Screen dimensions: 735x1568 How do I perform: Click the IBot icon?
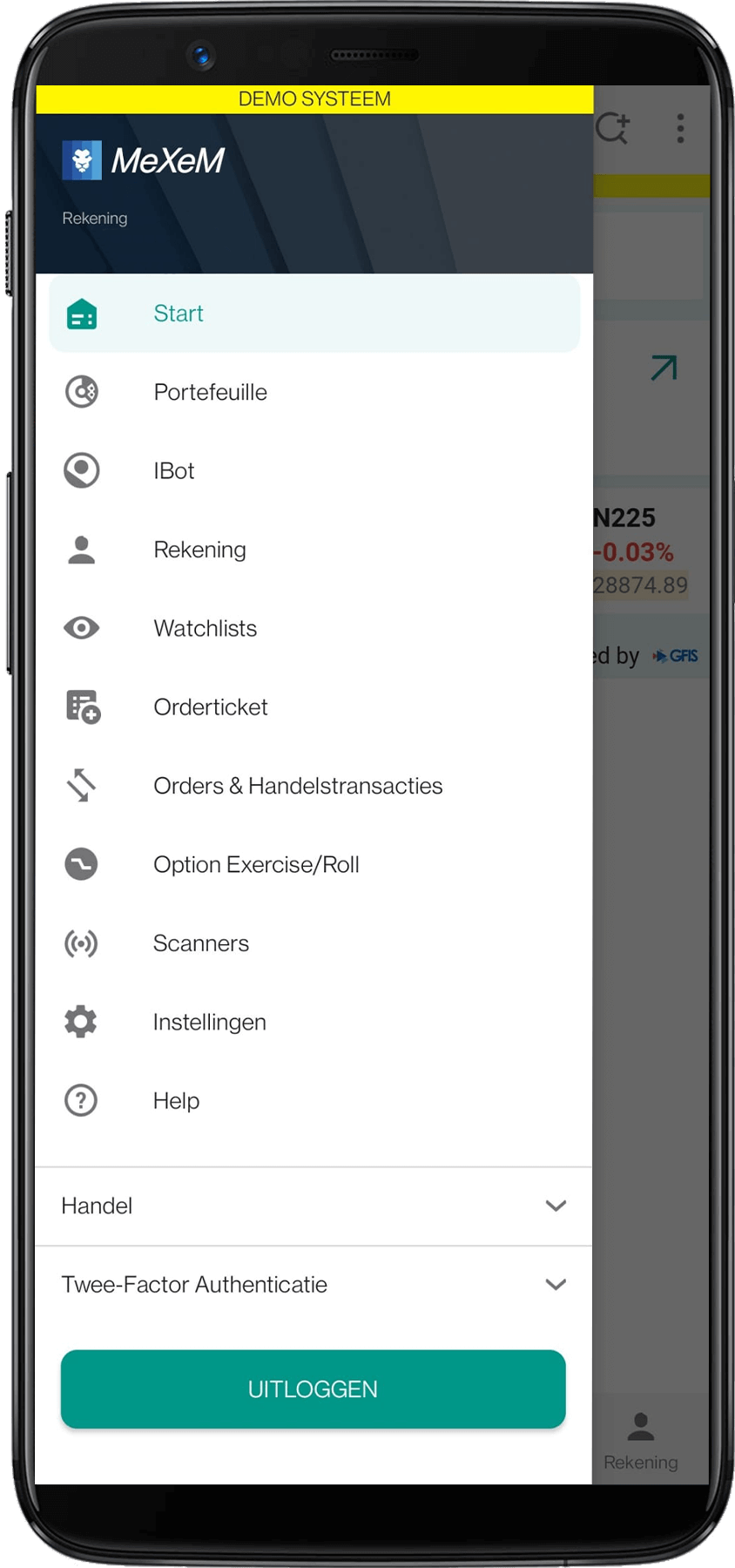click(81, 470)
